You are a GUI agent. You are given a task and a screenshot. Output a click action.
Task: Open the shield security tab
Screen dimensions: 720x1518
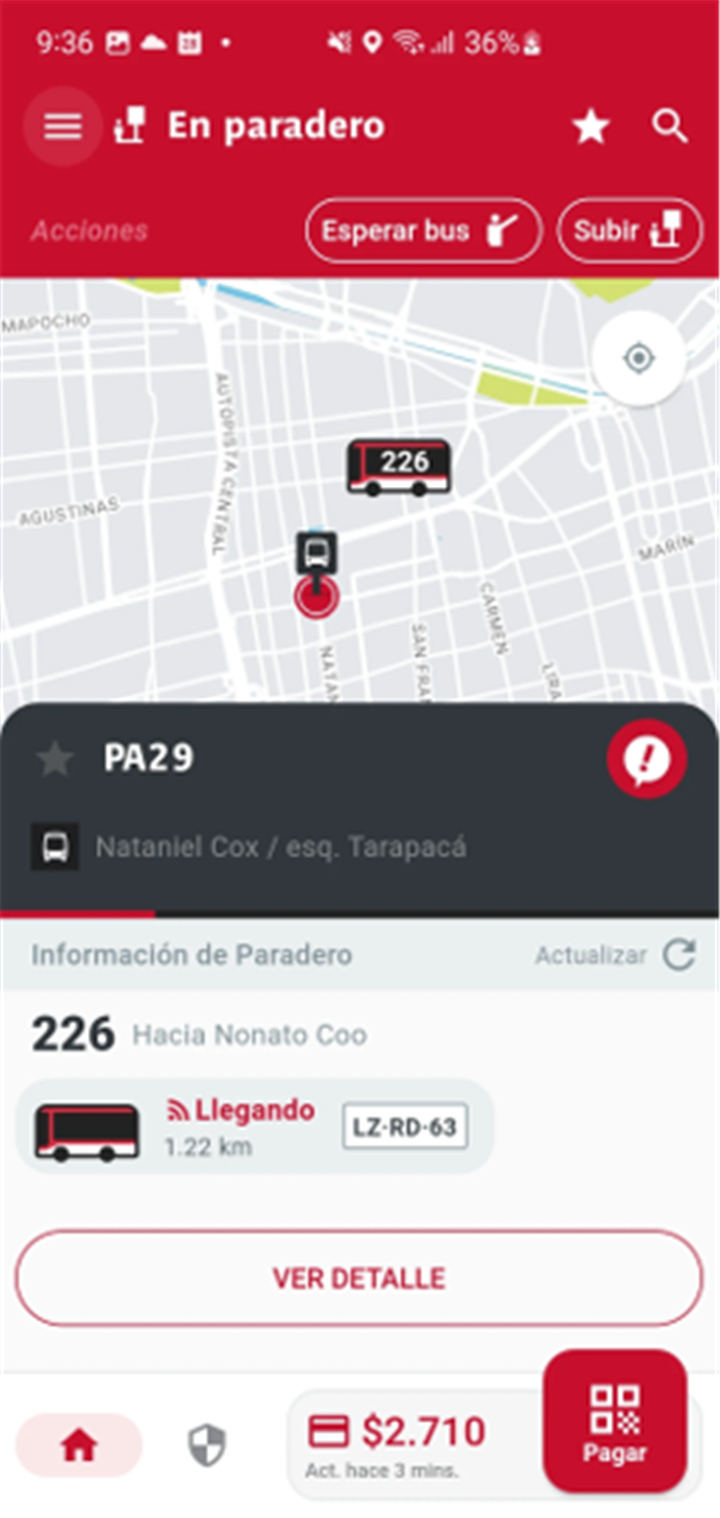click(x=207, y=1446)
